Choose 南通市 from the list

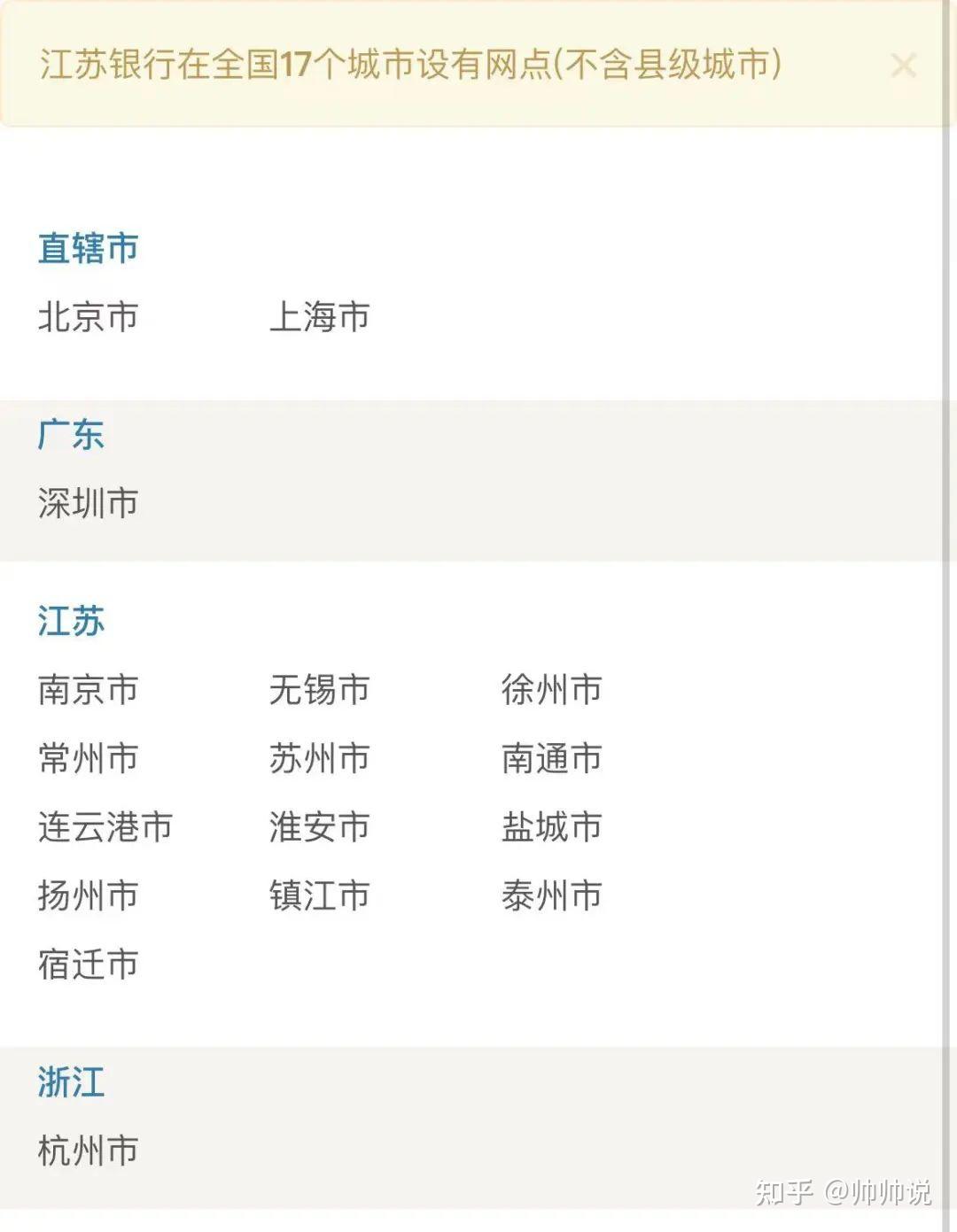coord(551,759)
